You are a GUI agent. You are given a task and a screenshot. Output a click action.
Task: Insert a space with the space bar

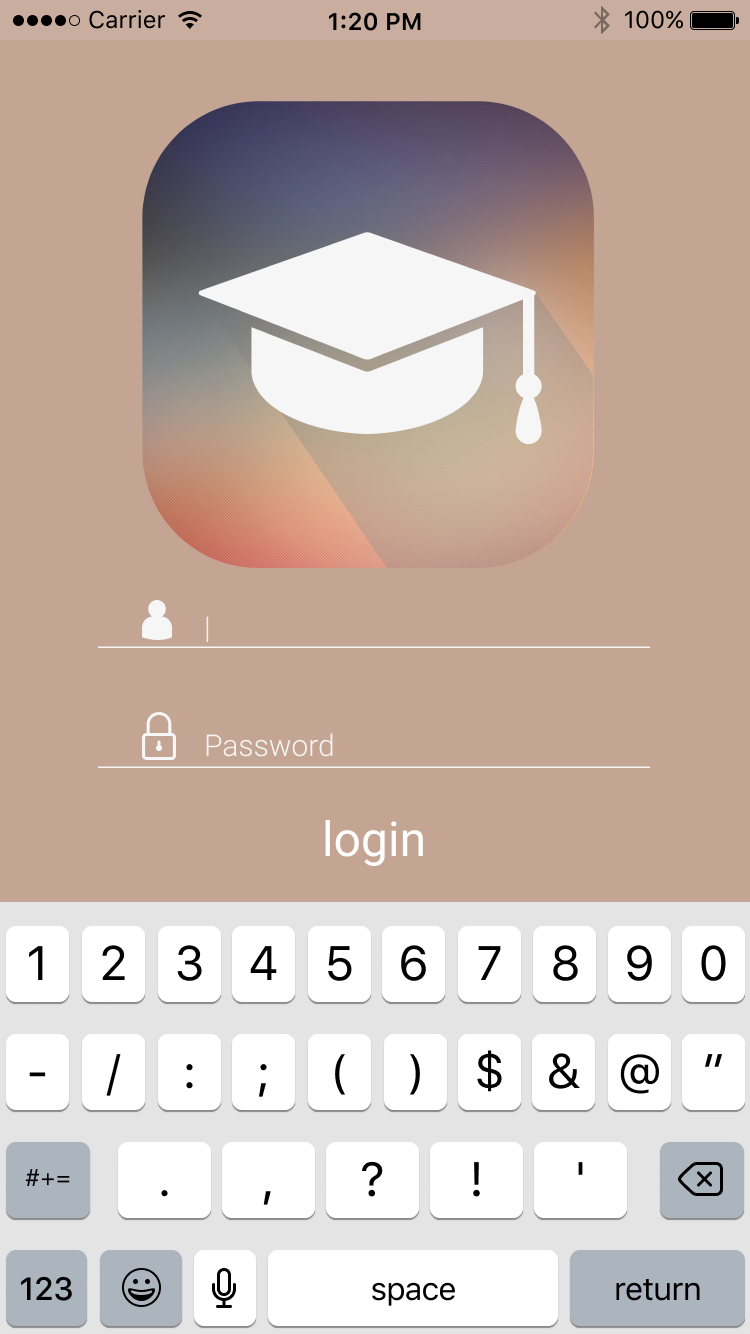413,1288
